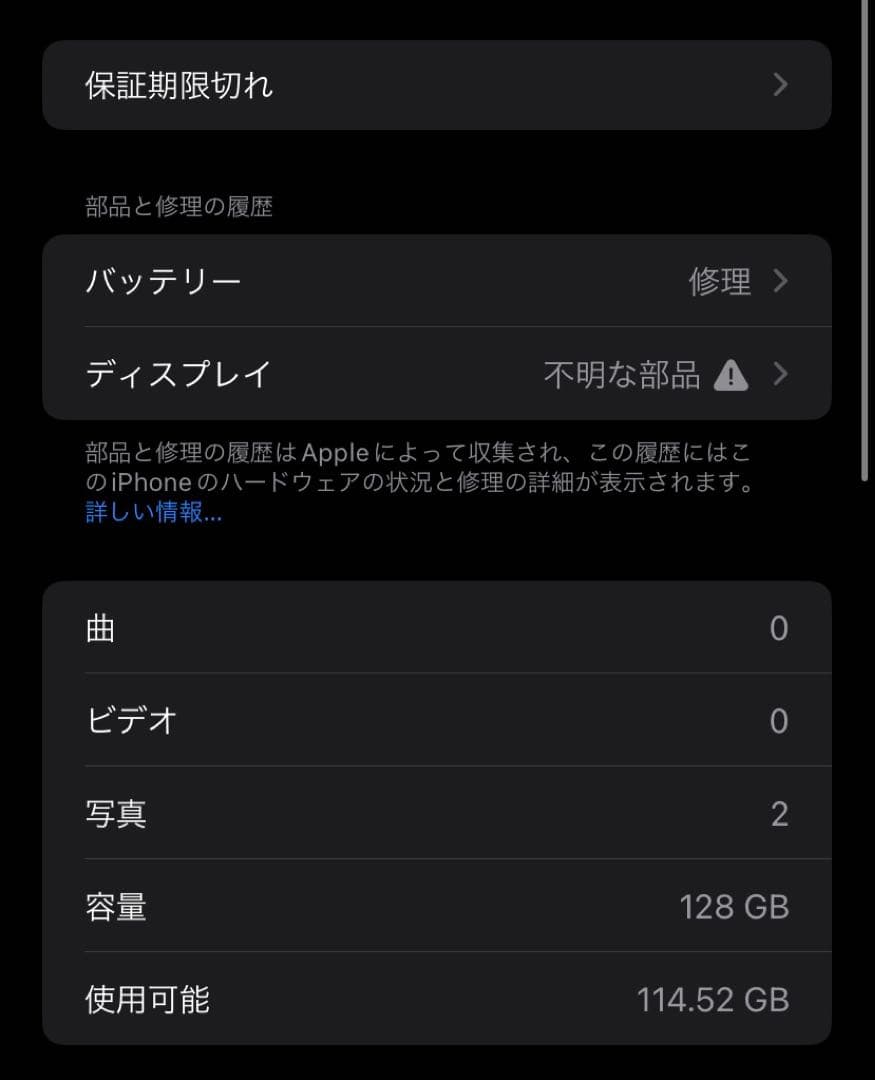Tap the 114.52 GB value
The width and height of the screenshot is (875, 1080).
[714, 999]
